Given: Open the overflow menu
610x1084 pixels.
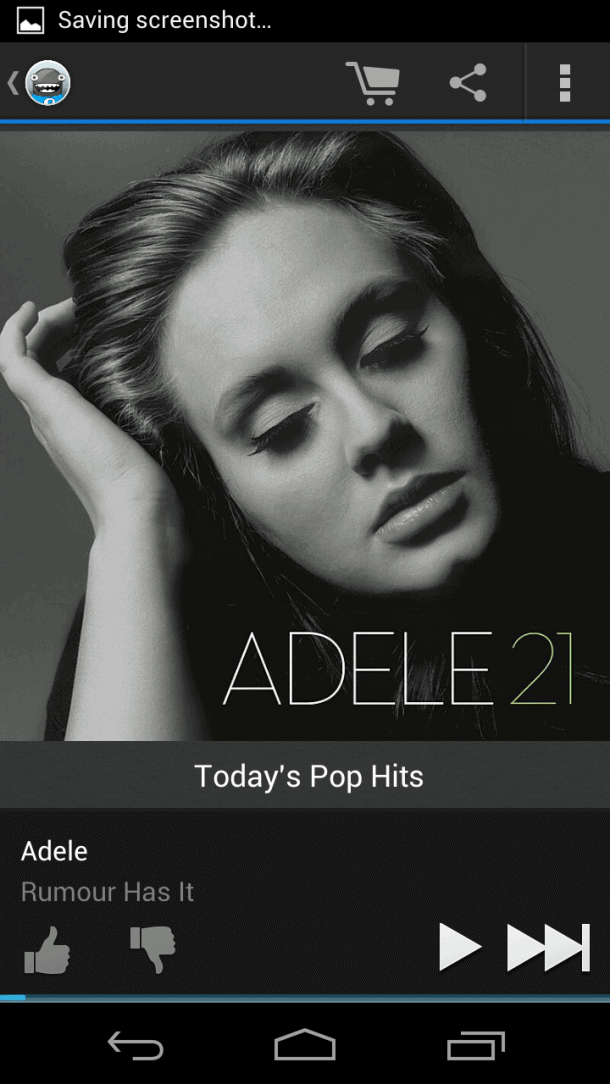Looking at the screenshot, I should click(565, 83).
